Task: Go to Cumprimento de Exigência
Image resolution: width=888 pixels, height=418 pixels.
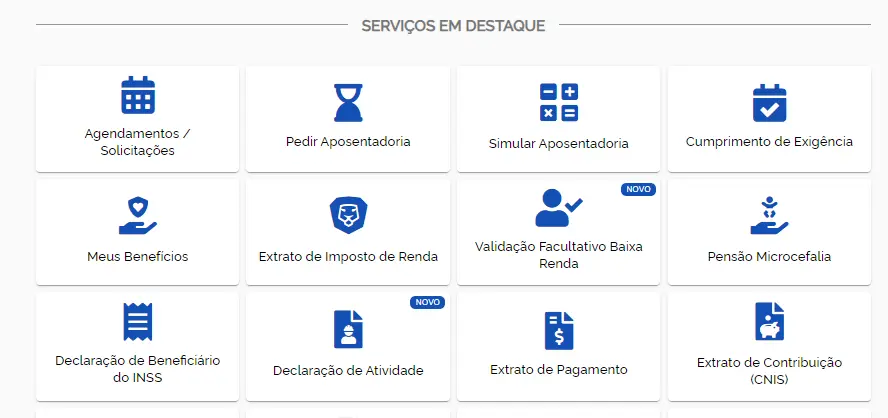Action: 769,119
